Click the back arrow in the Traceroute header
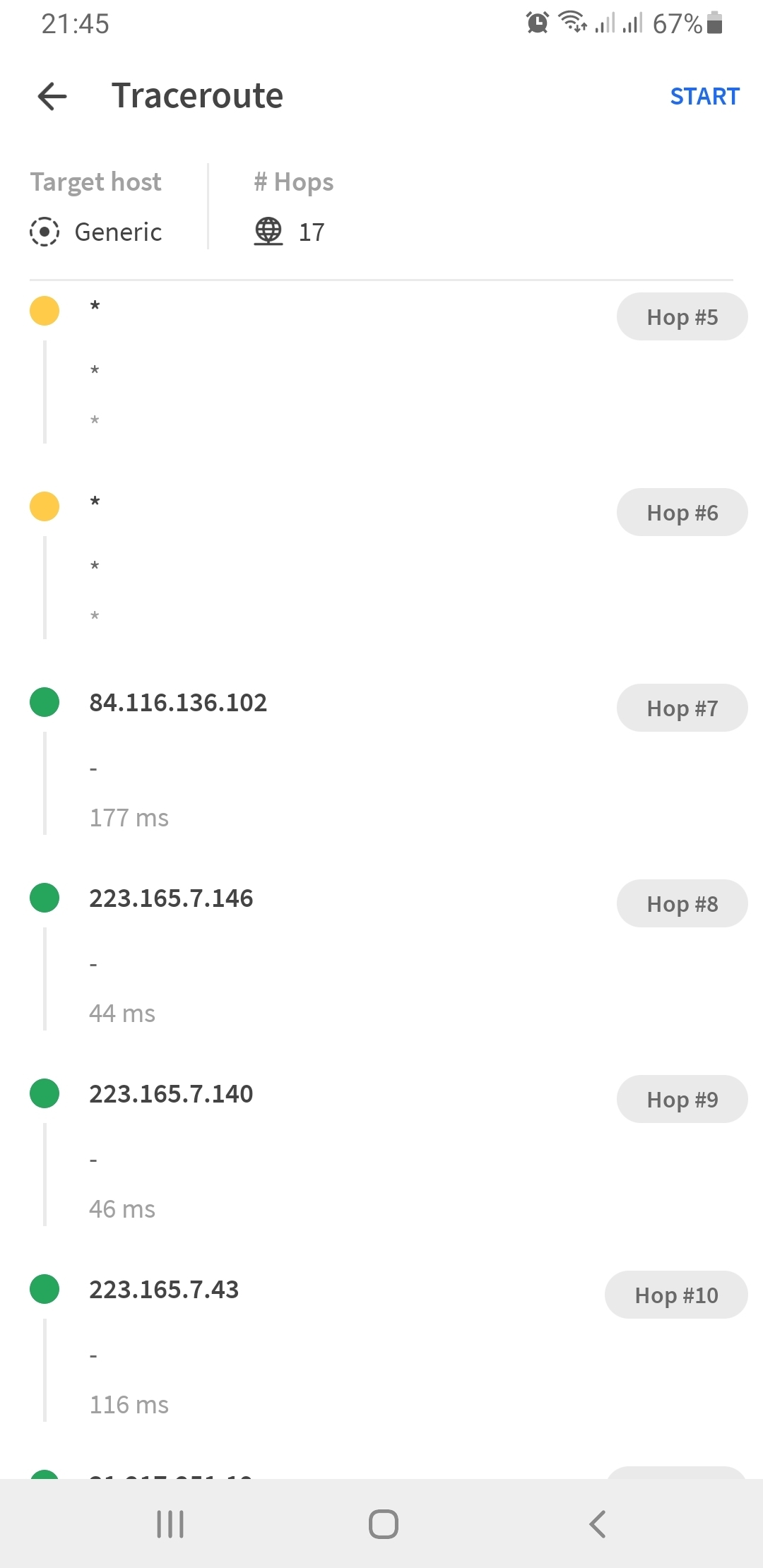This screenshot has height=1568, width=763. (x=52, y=96)
